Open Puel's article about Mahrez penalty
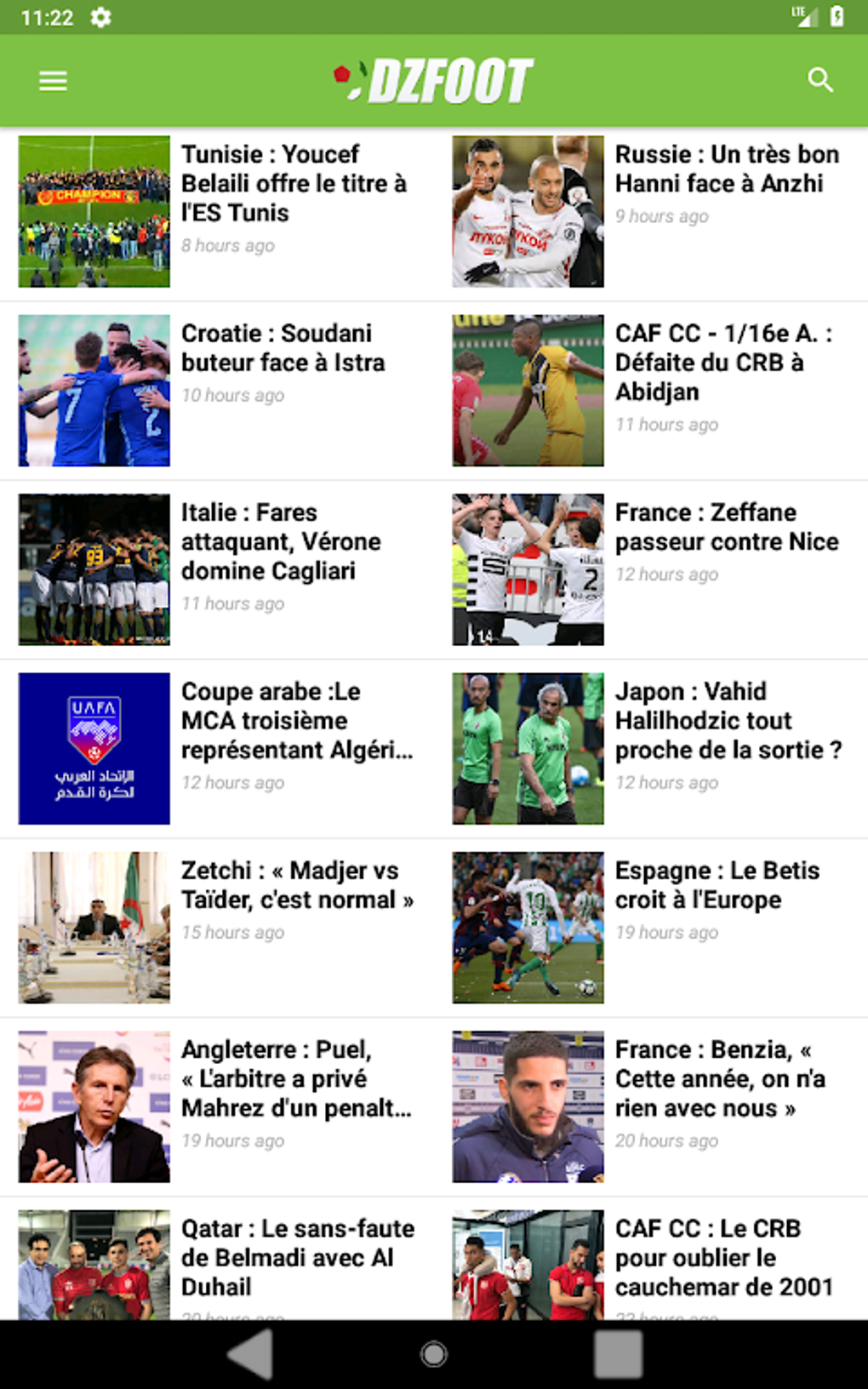Screen dimensions: 868x1389 (296, 1079)
